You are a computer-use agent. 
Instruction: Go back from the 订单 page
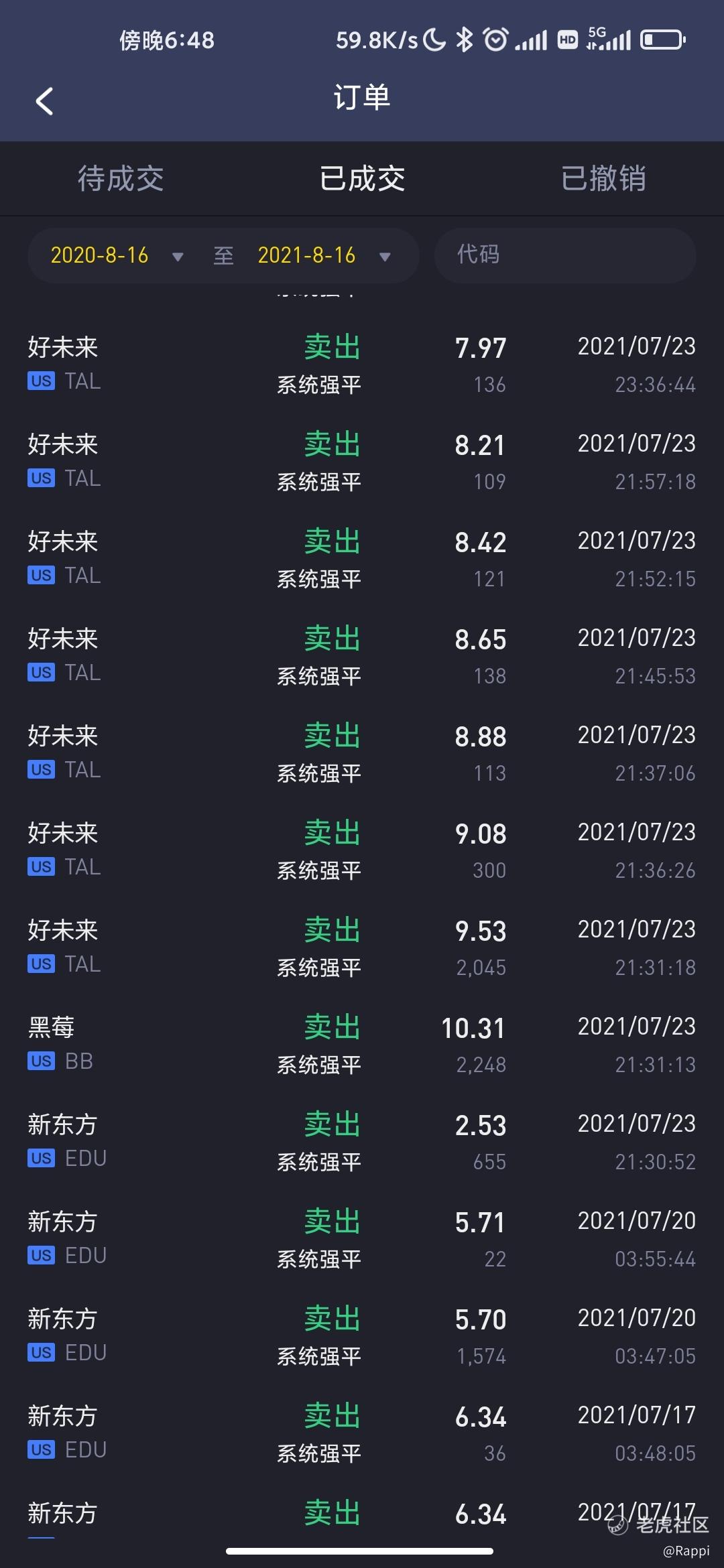pyautogui.click(x=44, y=101)
